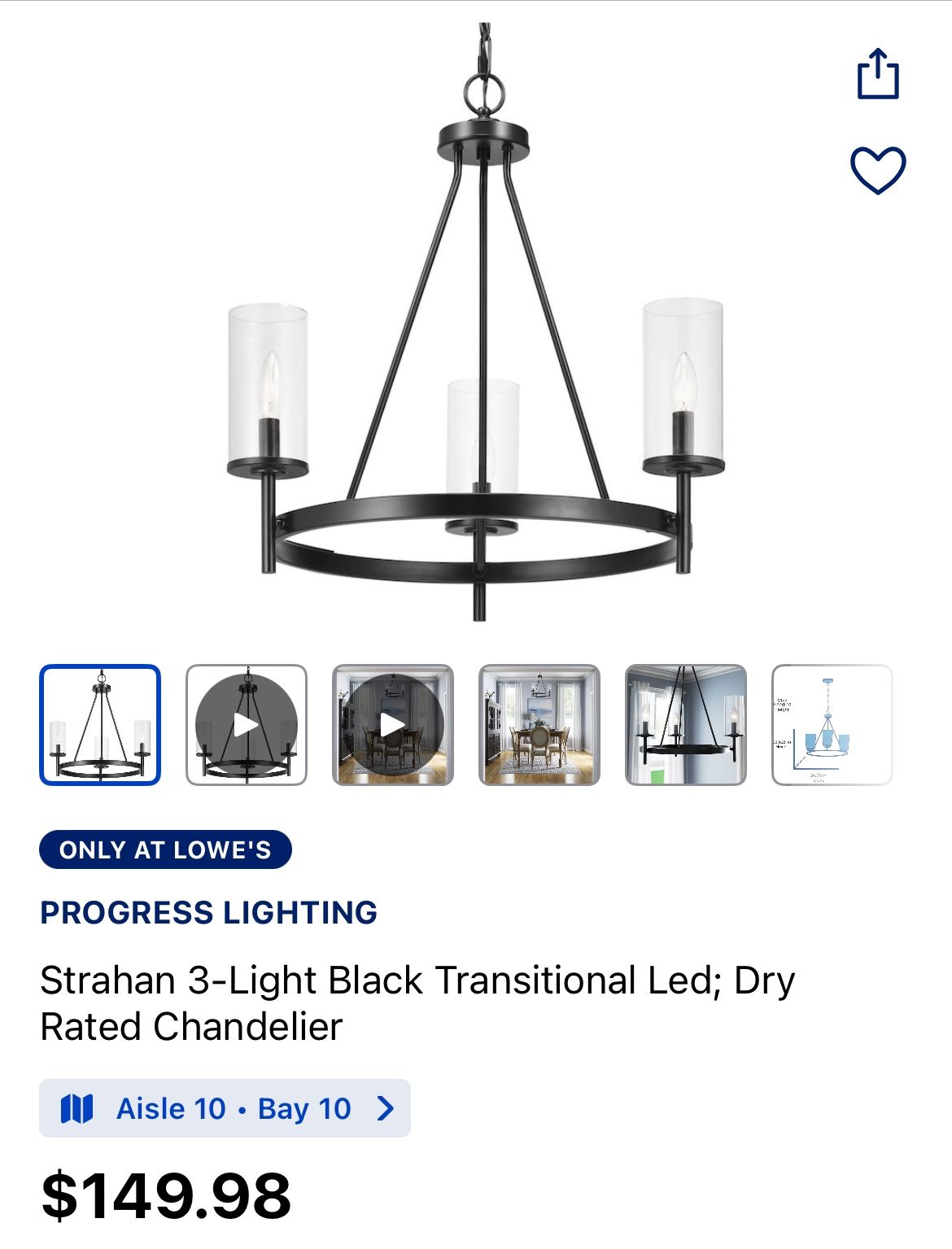The image size is (952, 1249).
Task: Play the chandelier product video thumbnail
Action: click(x=247, y=725)
